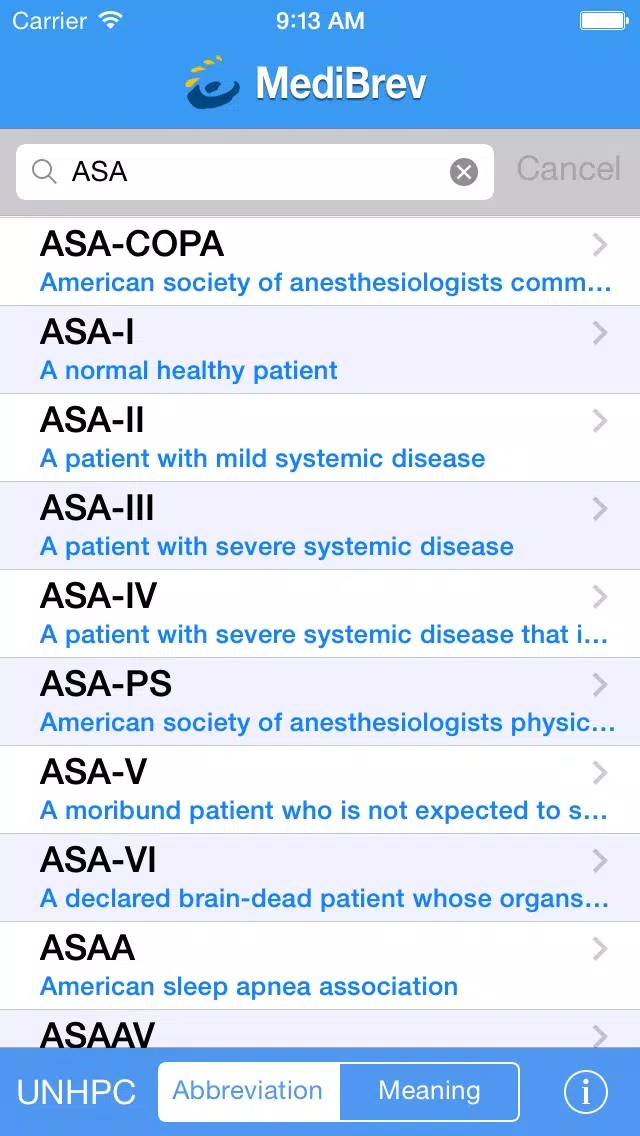Open the info icon
The height and width of the screenshot is (1136, 640).
click(x=586, y=1091)
